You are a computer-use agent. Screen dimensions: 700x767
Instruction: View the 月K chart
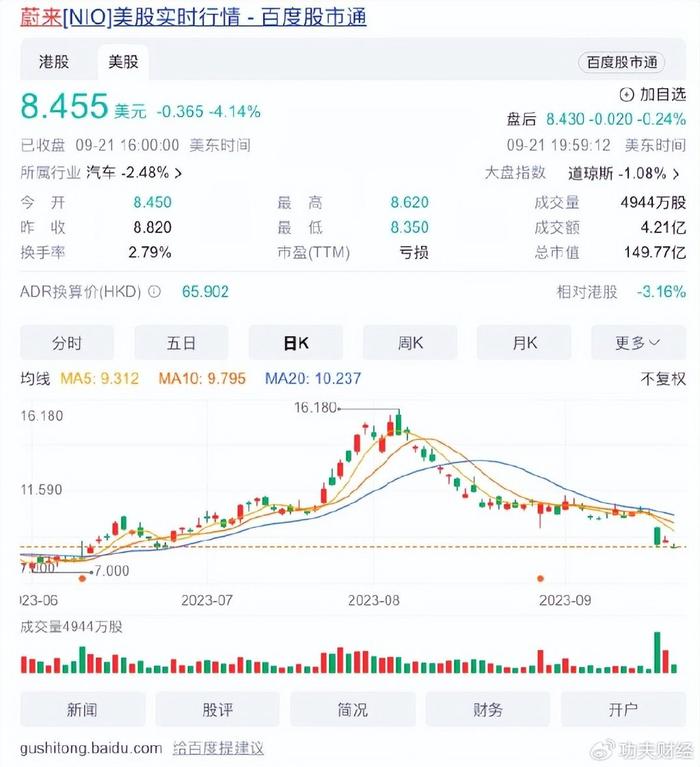click(524, 343)
